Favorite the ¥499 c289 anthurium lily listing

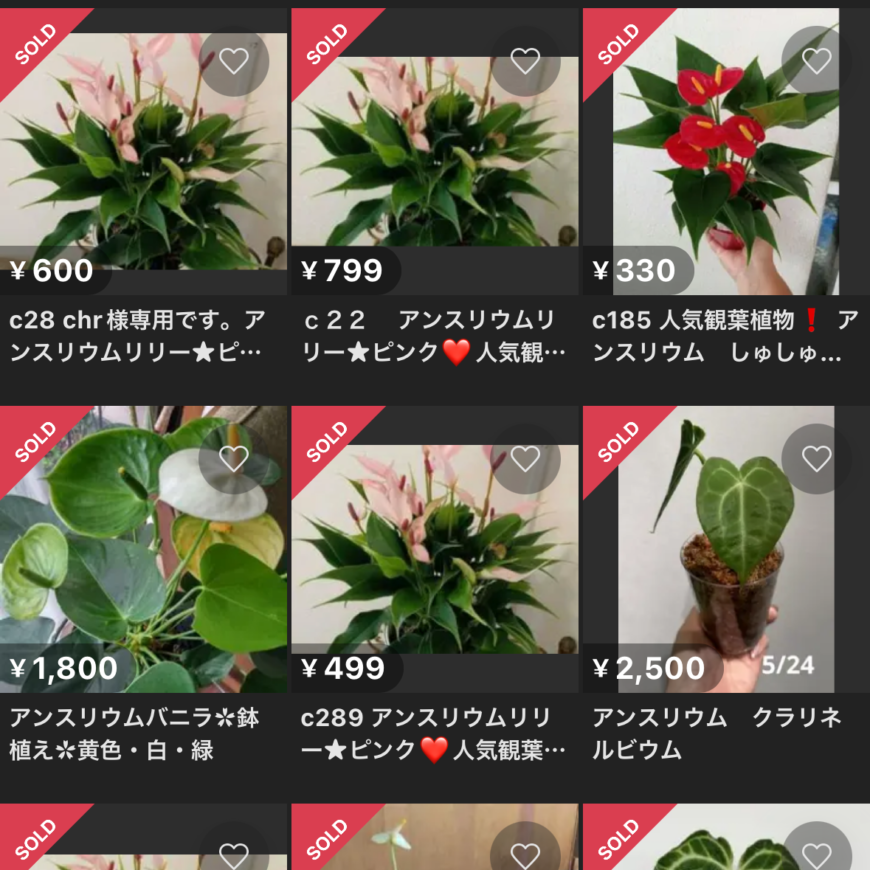tap(525, 459)
